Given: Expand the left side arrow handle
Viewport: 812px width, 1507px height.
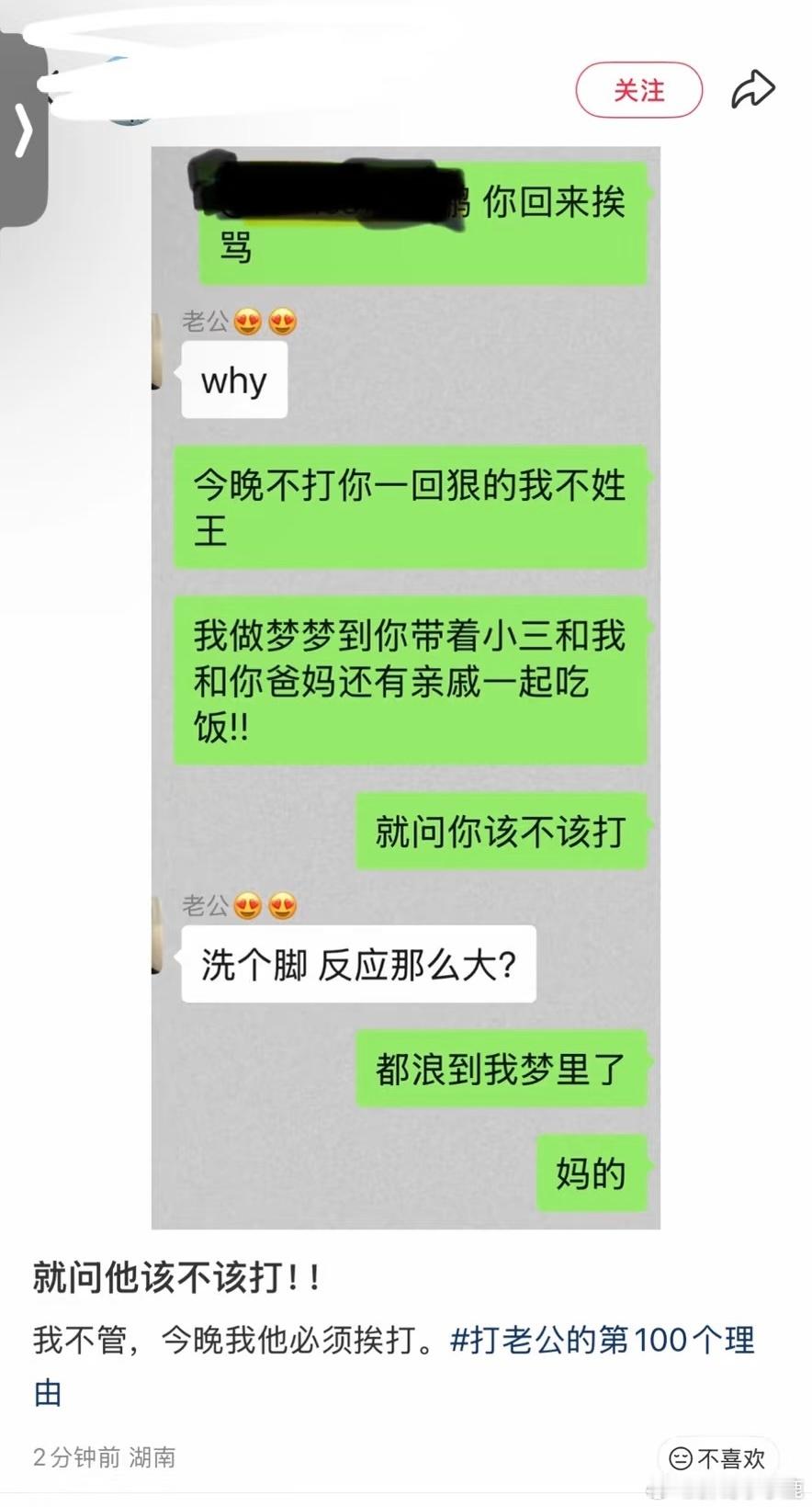Looking at the screenshot, I should click(x=23, y=129).
